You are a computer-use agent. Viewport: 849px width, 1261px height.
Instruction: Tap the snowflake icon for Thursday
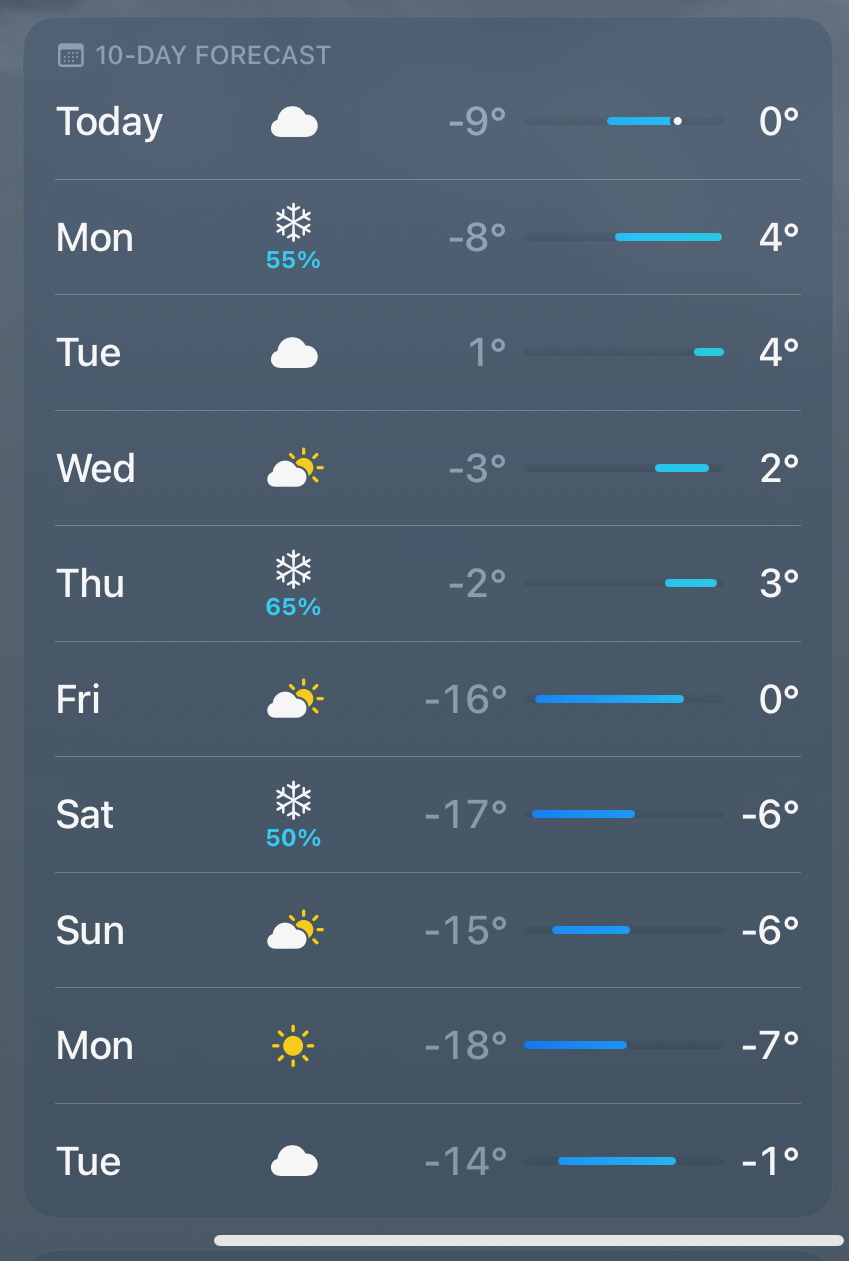[293, 569]
